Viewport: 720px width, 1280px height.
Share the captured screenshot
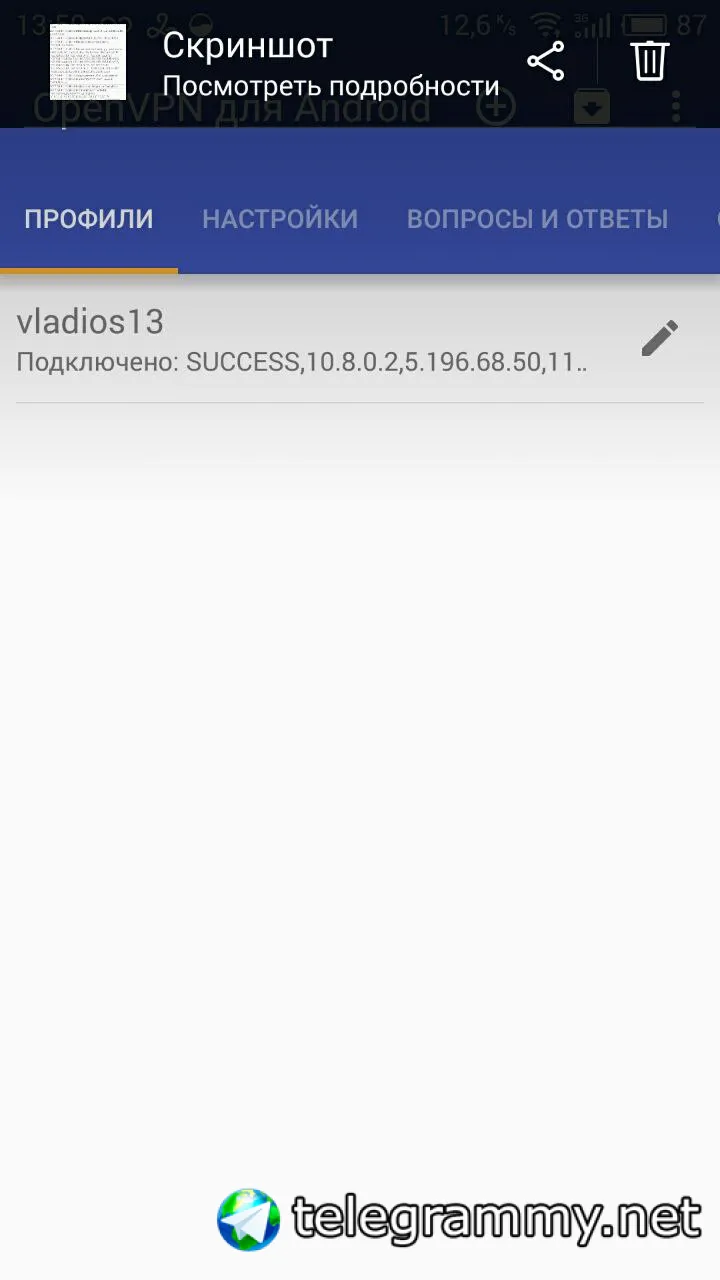point(546,62)
